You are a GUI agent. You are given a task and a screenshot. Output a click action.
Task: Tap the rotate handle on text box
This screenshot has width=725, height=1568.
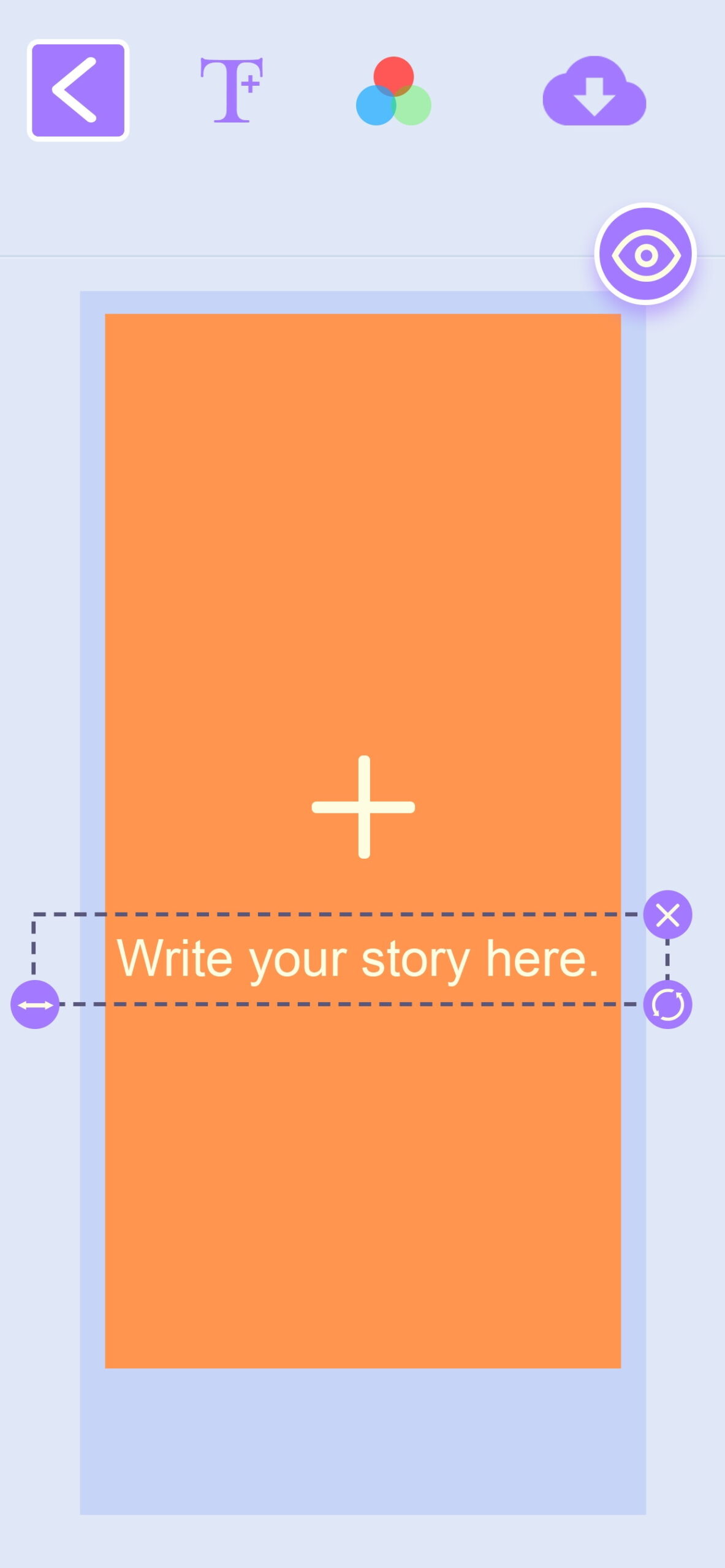(x=667, y=1005)
